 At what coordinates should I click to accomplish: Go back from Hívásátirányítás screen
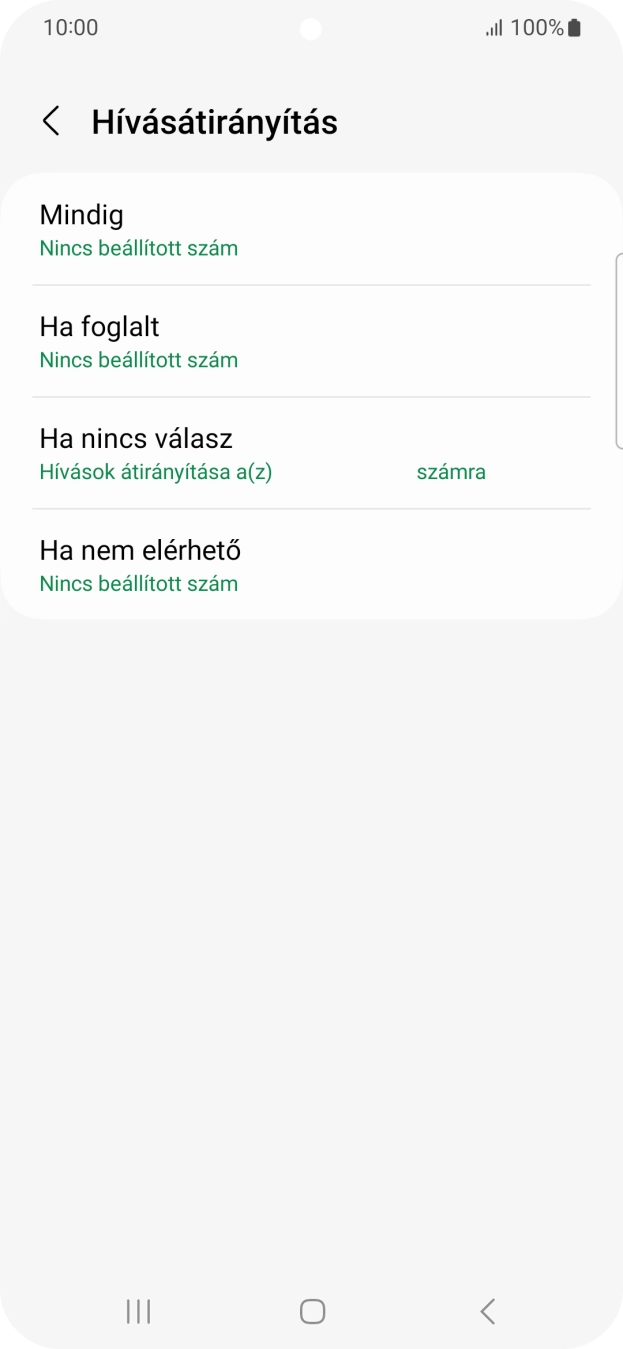(51, 122)
